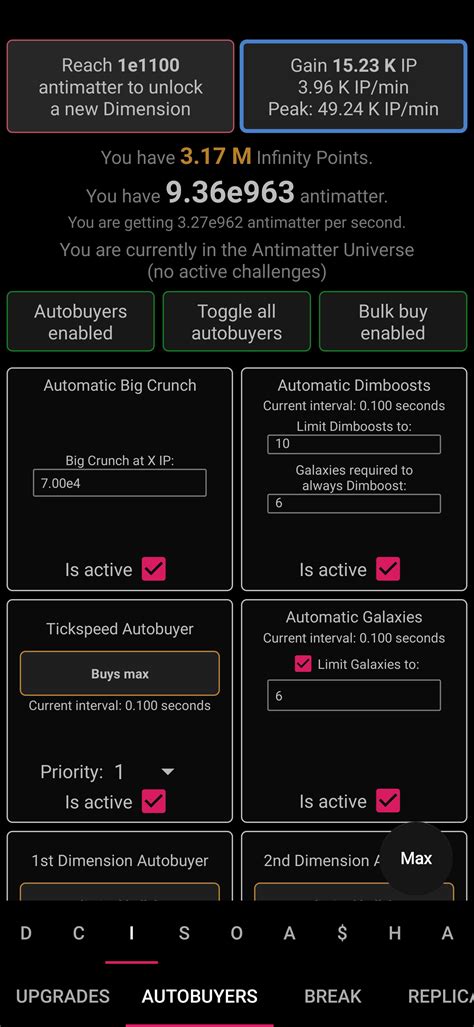Uncheck the Limit Galaxies to checkbox

click(302, 664)
